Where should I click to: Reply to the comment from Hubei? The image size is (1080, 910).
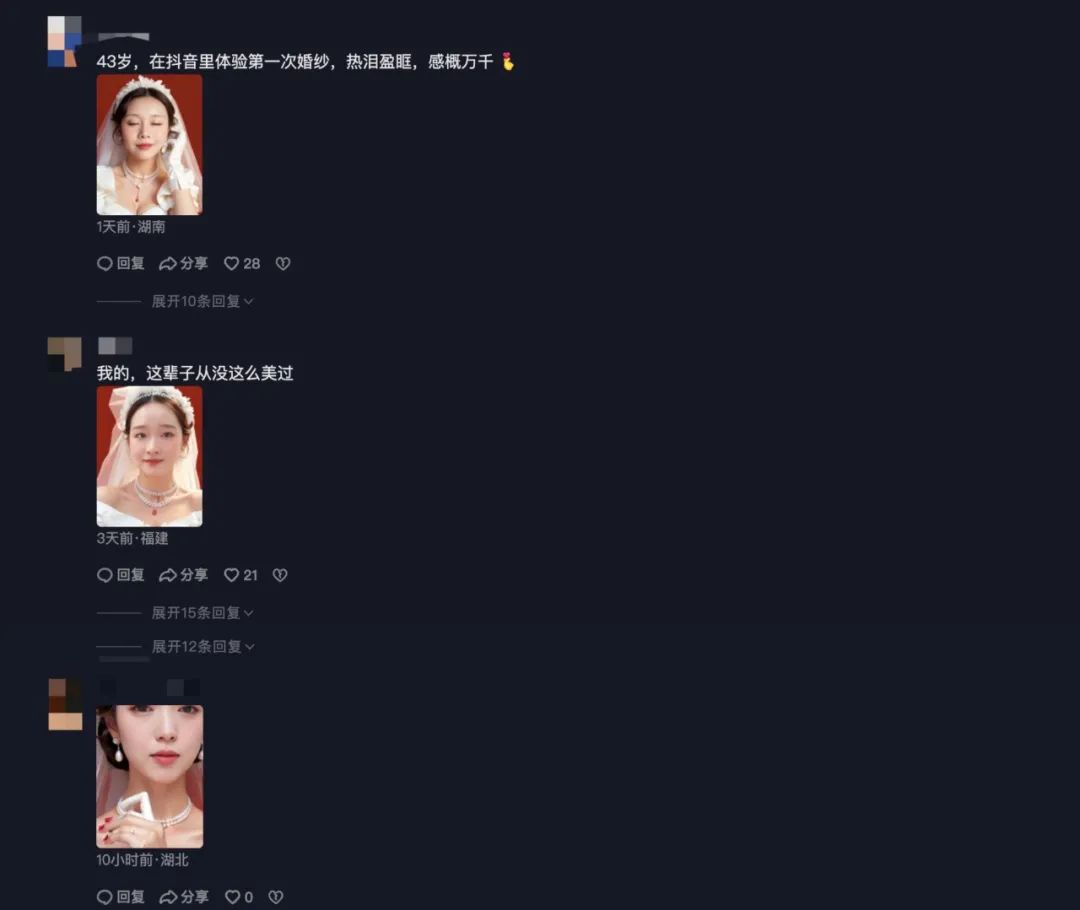(x=121, y=897)
